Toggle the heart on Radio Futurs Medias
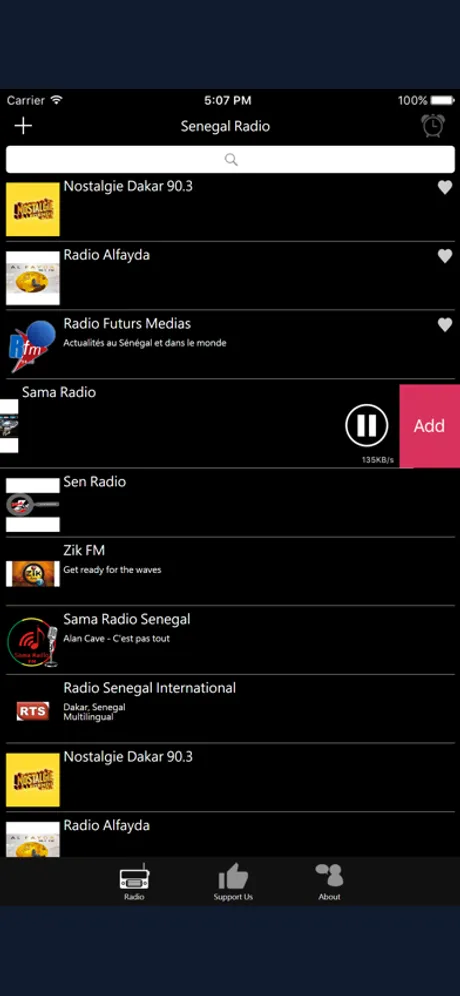 (x=445, y=325)
